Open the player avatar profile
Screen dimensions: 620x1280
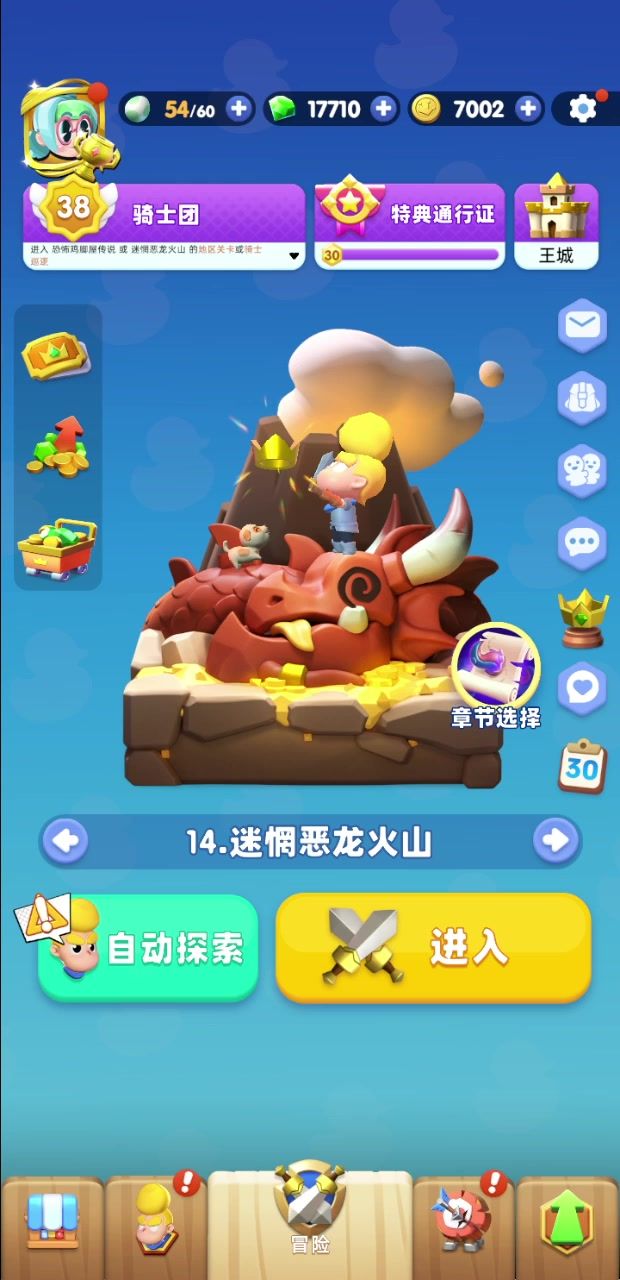tap(66, 127)
